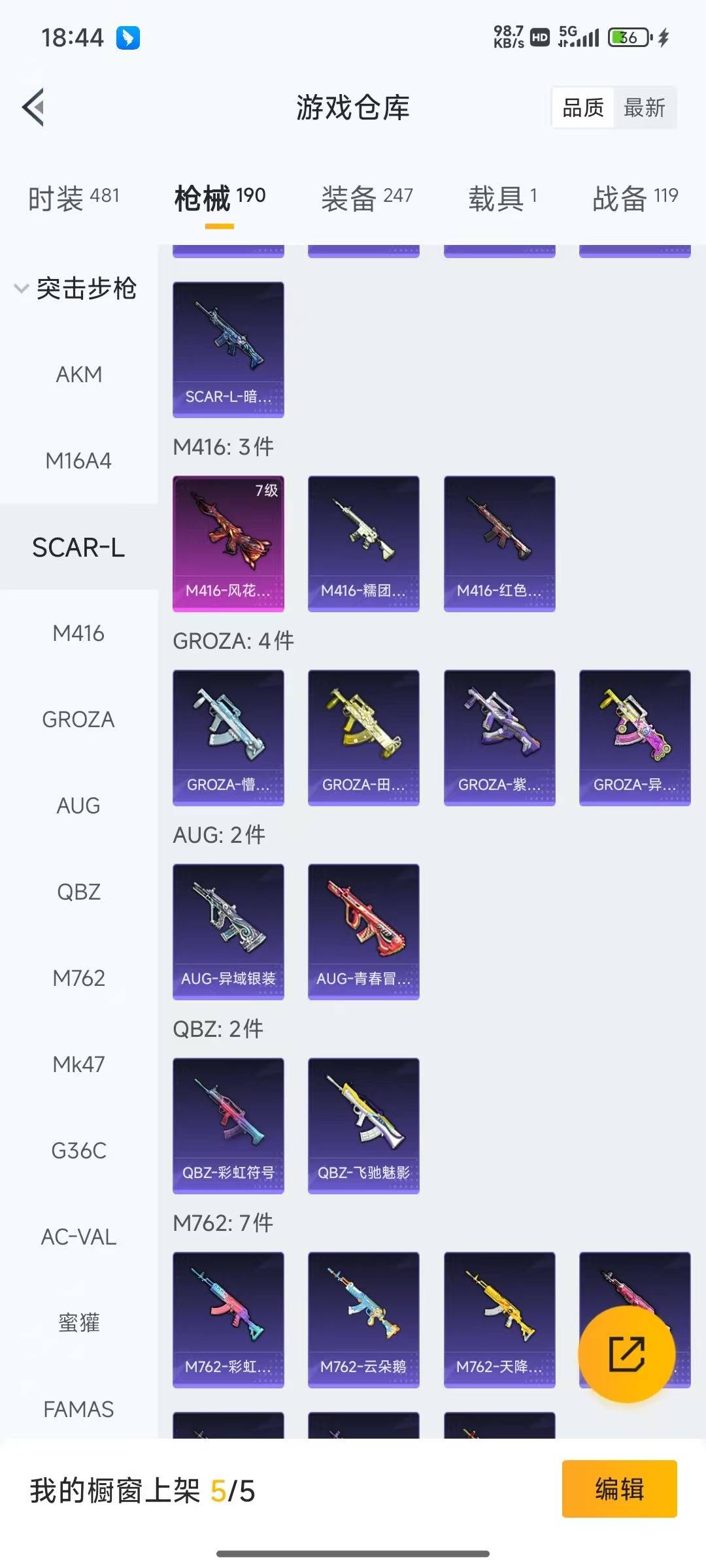This screenshot has height=1568, width=706.
Task: Tap the 编辑 button
Action: [619, 1489]
